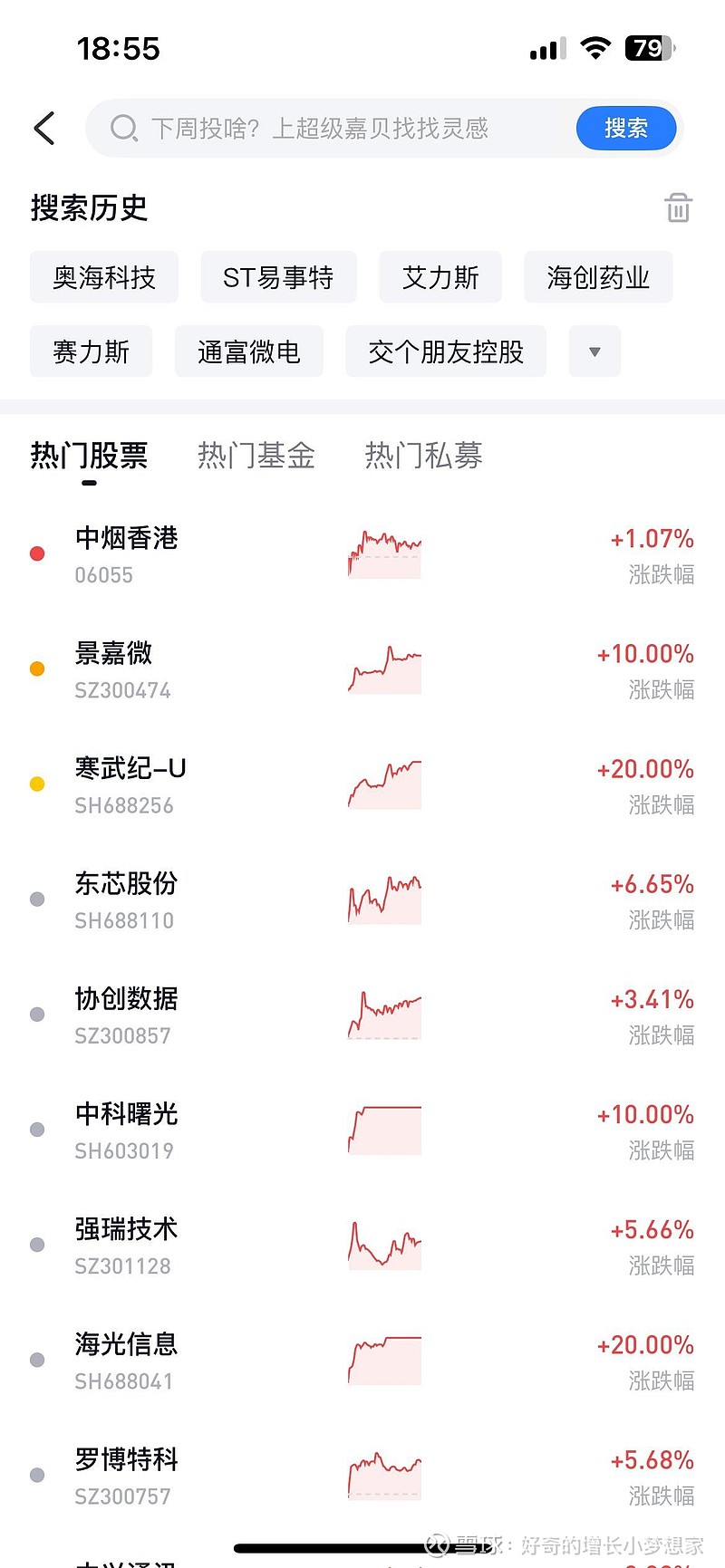The image size is (725, 1568).
Task: Switch to the 热门基金 tab
Action: point(256,456)
